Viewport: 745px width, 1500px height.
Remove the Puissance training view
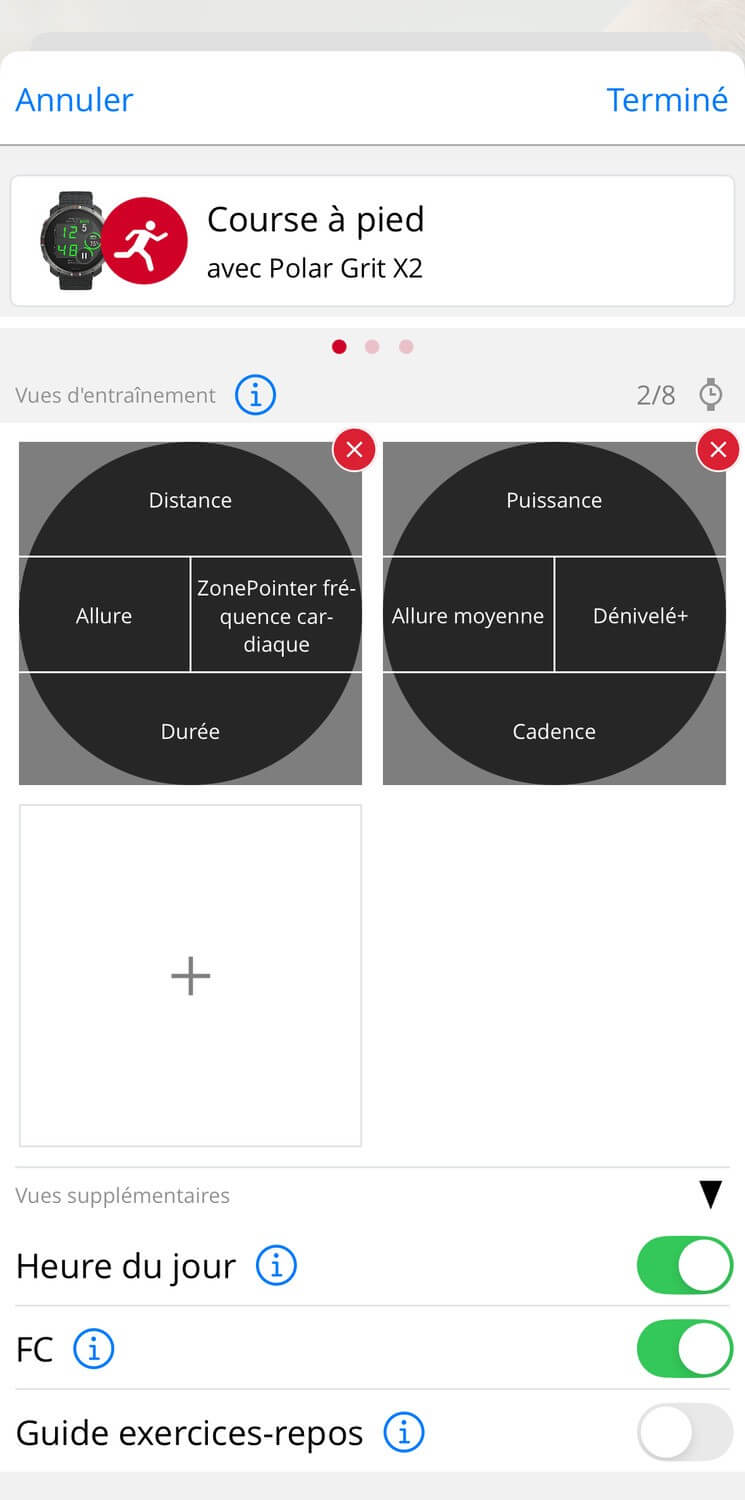[718, 450]
